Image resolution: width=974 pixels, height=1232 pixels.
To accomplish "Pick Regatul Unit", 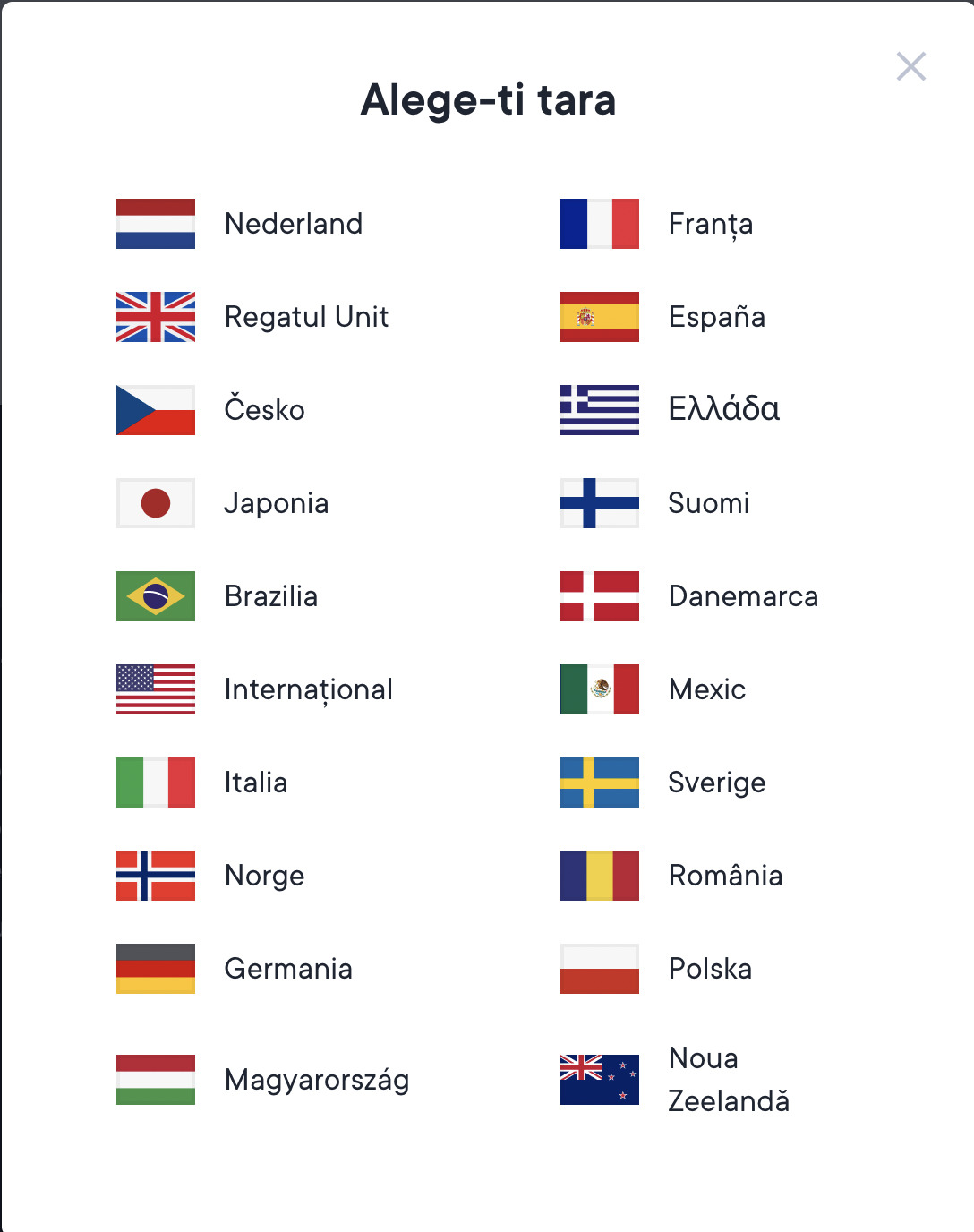I will (x=305, y=317).
